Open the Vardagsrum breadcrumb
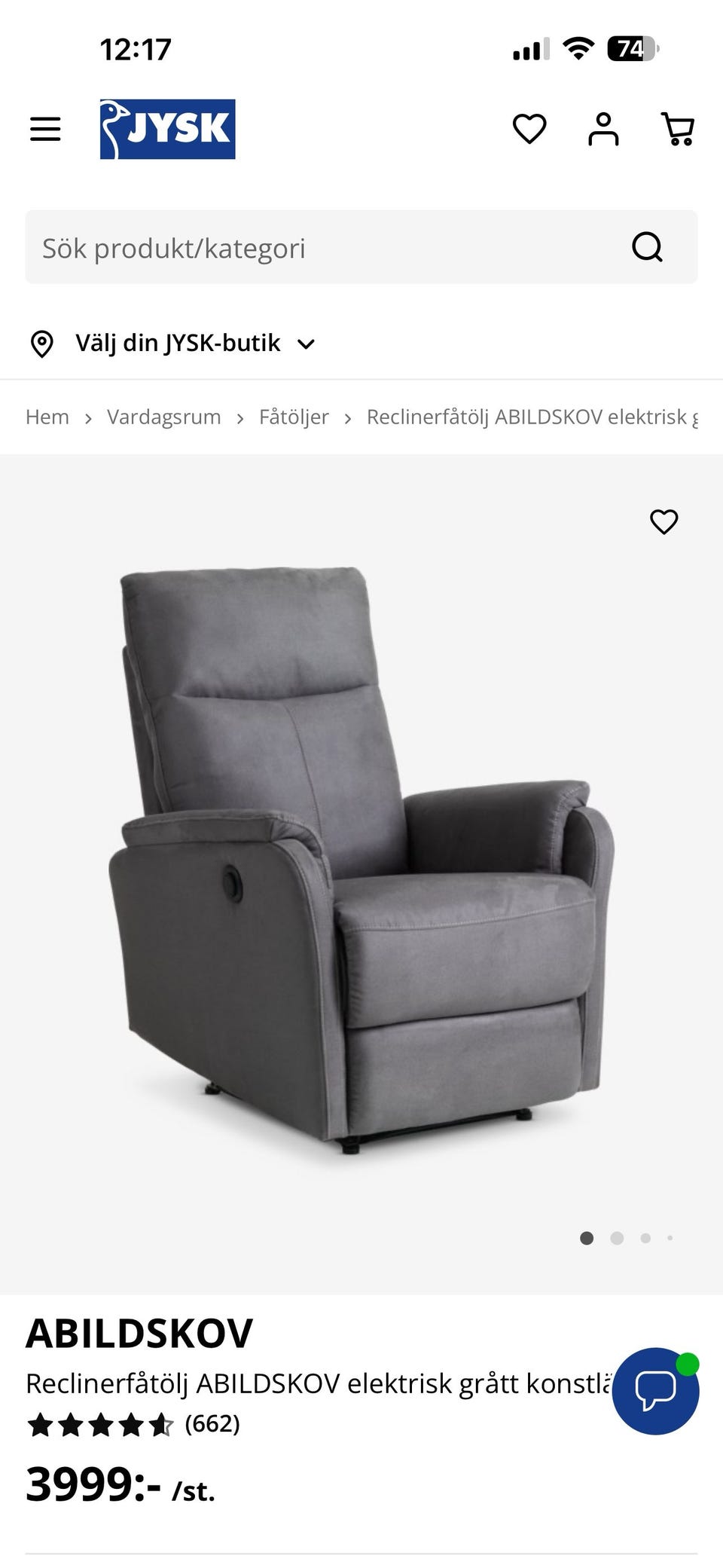 pyautogui.click(x=164, y=417)
